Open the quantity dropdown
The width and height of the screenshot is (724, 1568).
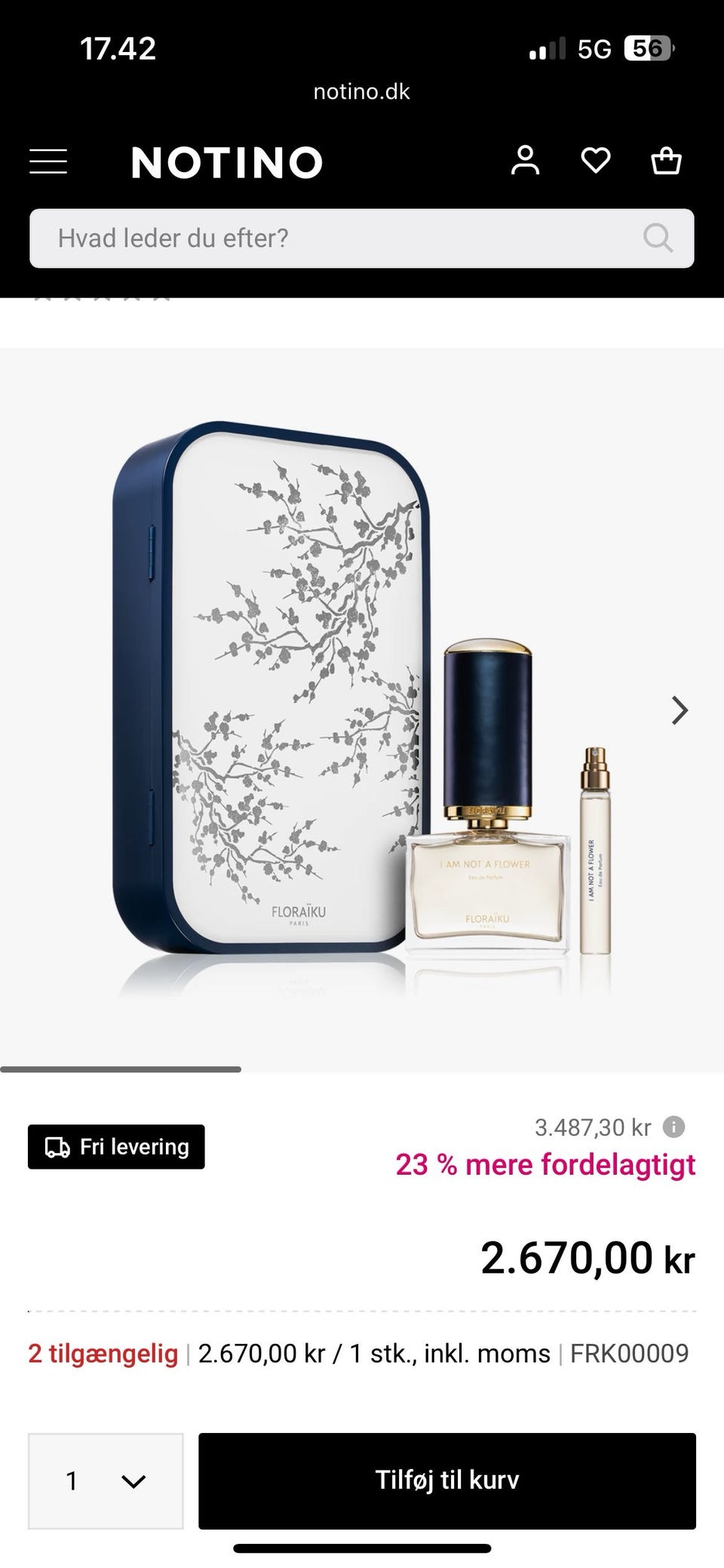[106, 1480]
